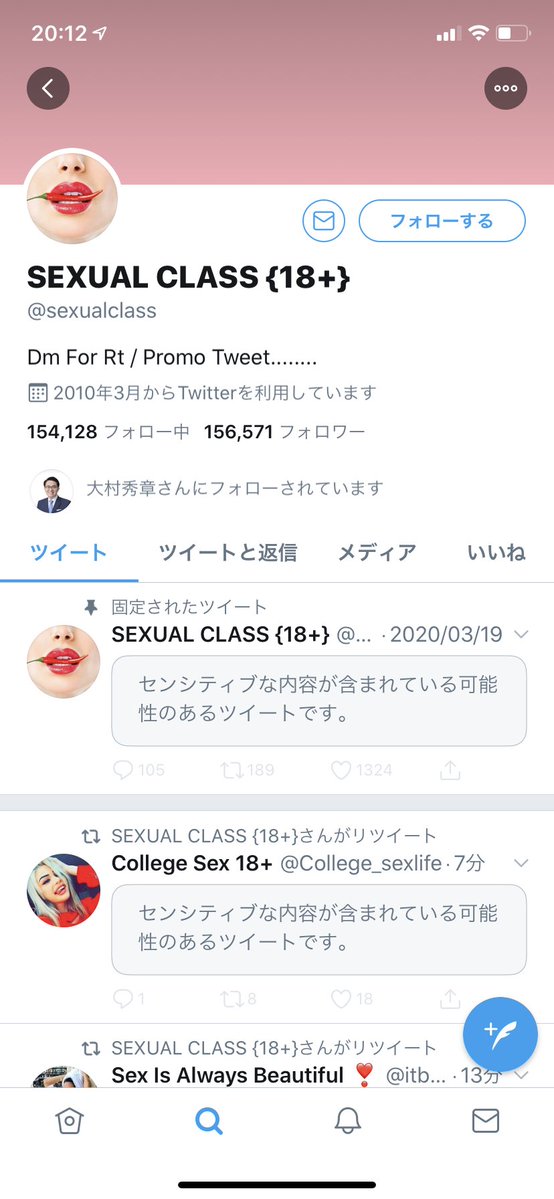Switch to the ツイートと返信 tab
Image resolution: width=554 pixels, height=1199 pixels.
(x=228, y=552)
